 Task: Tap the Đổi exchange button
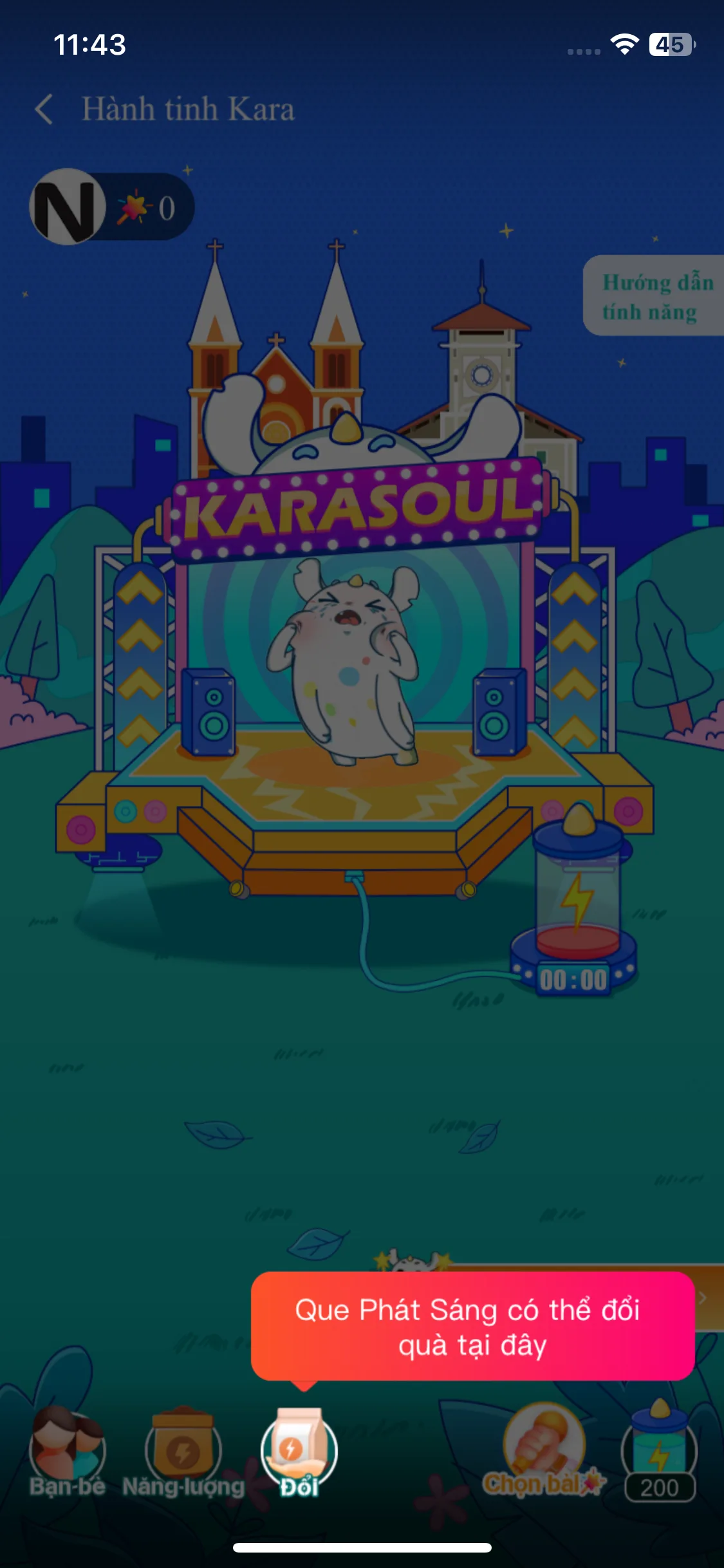pos(299,1453)
